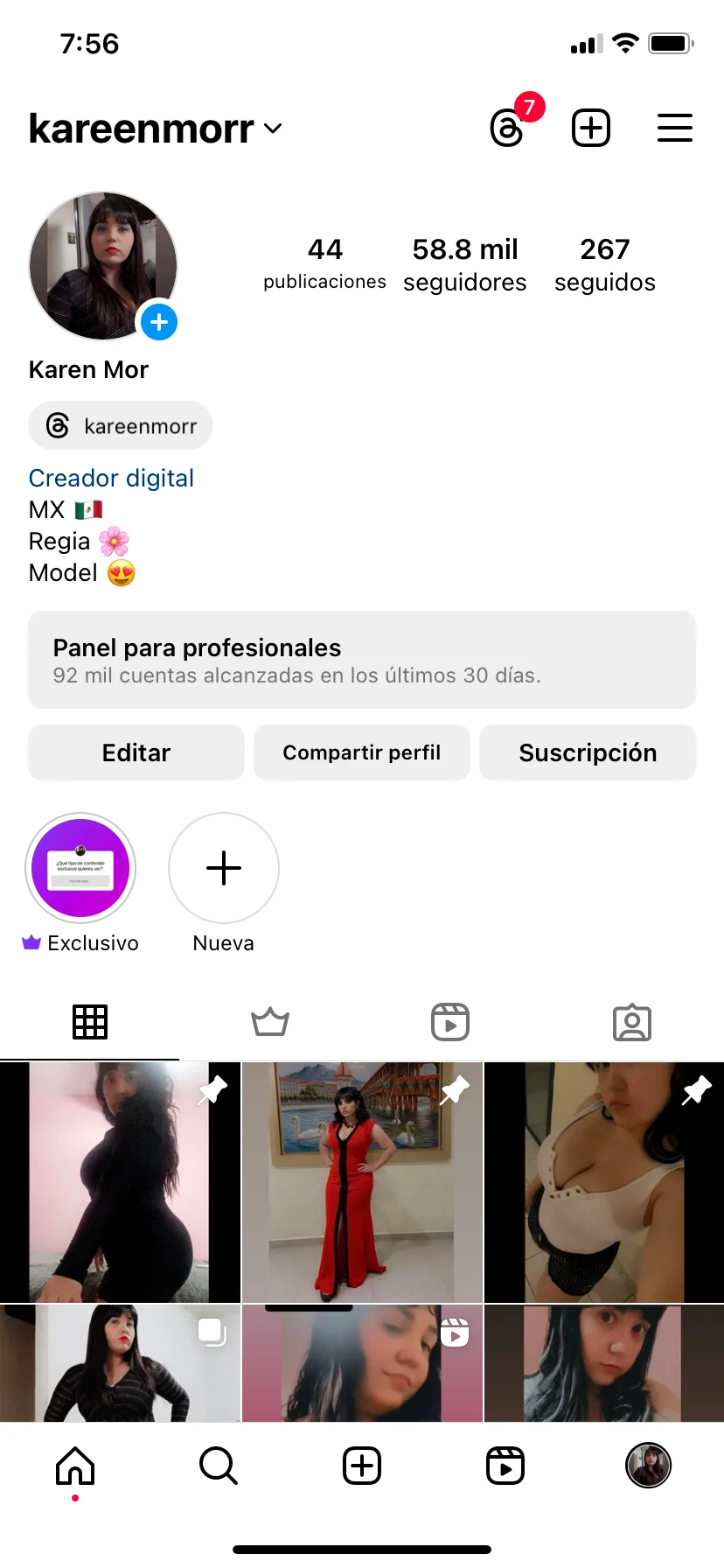Open Threads notifications icon

[x=508, y=129]
